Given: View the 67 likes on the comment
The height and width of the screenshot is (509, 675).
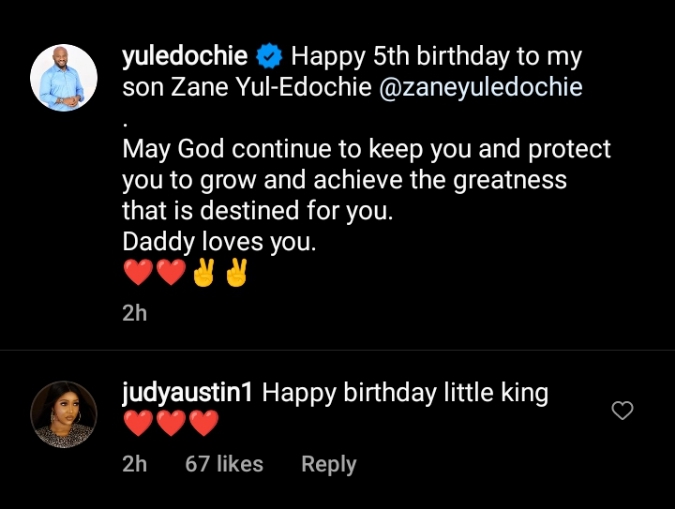Looking at the screenshot, I should coord(224,464).
